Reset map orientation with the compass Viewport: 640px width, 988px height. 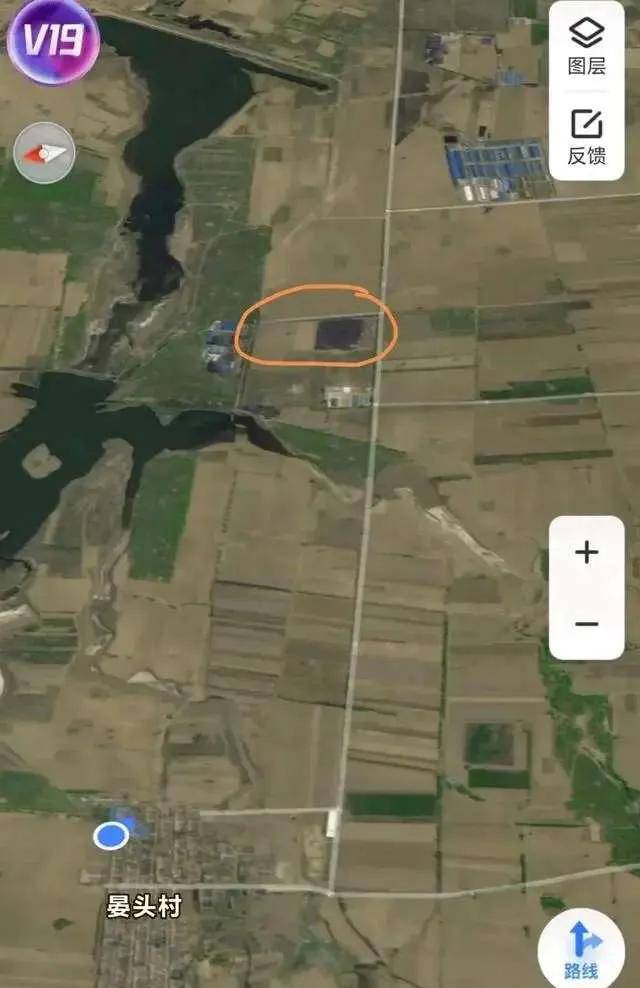click(x=44, y=152)
